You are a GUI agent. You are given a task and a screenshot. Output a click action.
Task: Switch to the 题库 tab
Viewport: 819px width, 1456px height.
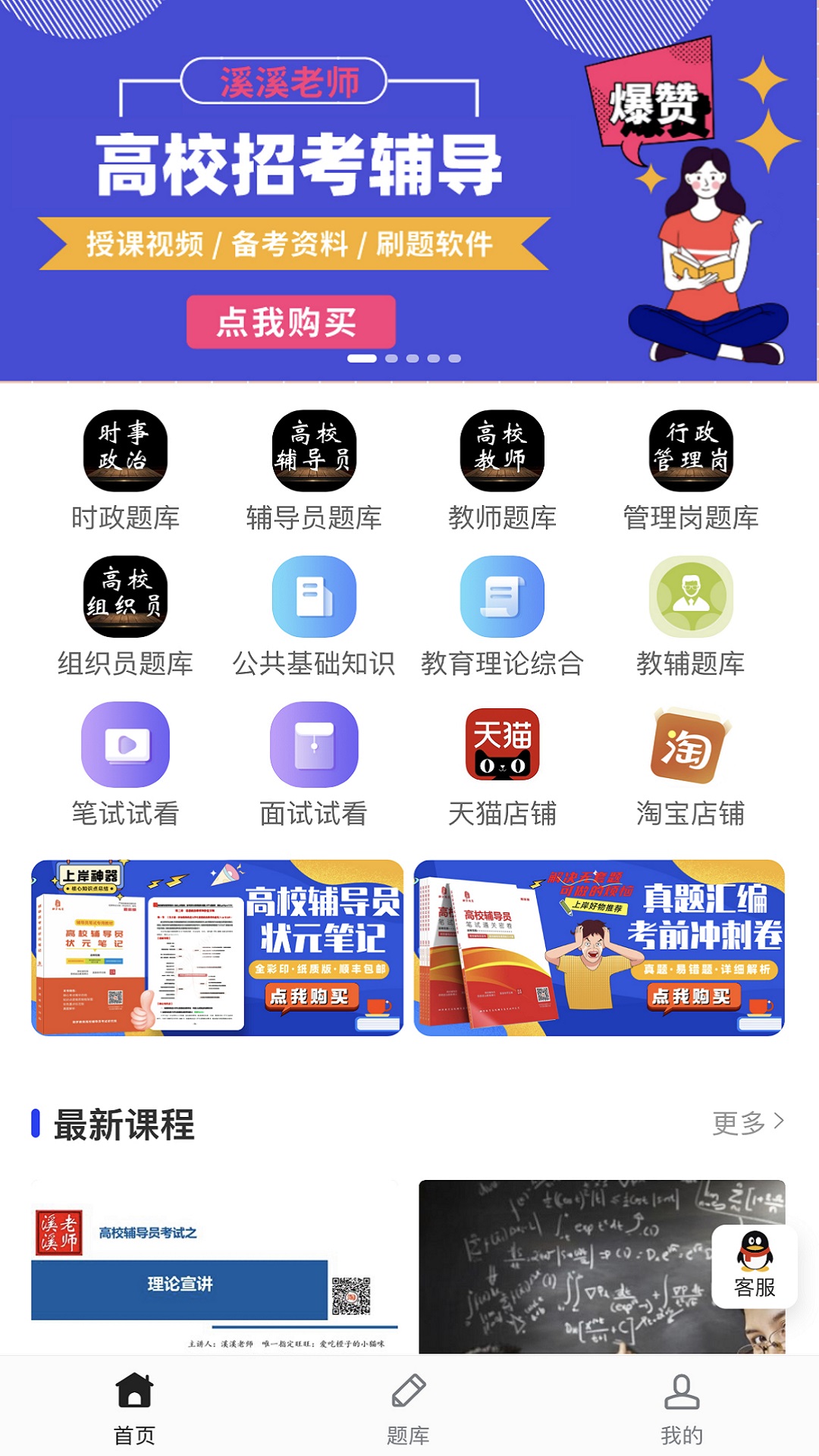click(409, 1407)
